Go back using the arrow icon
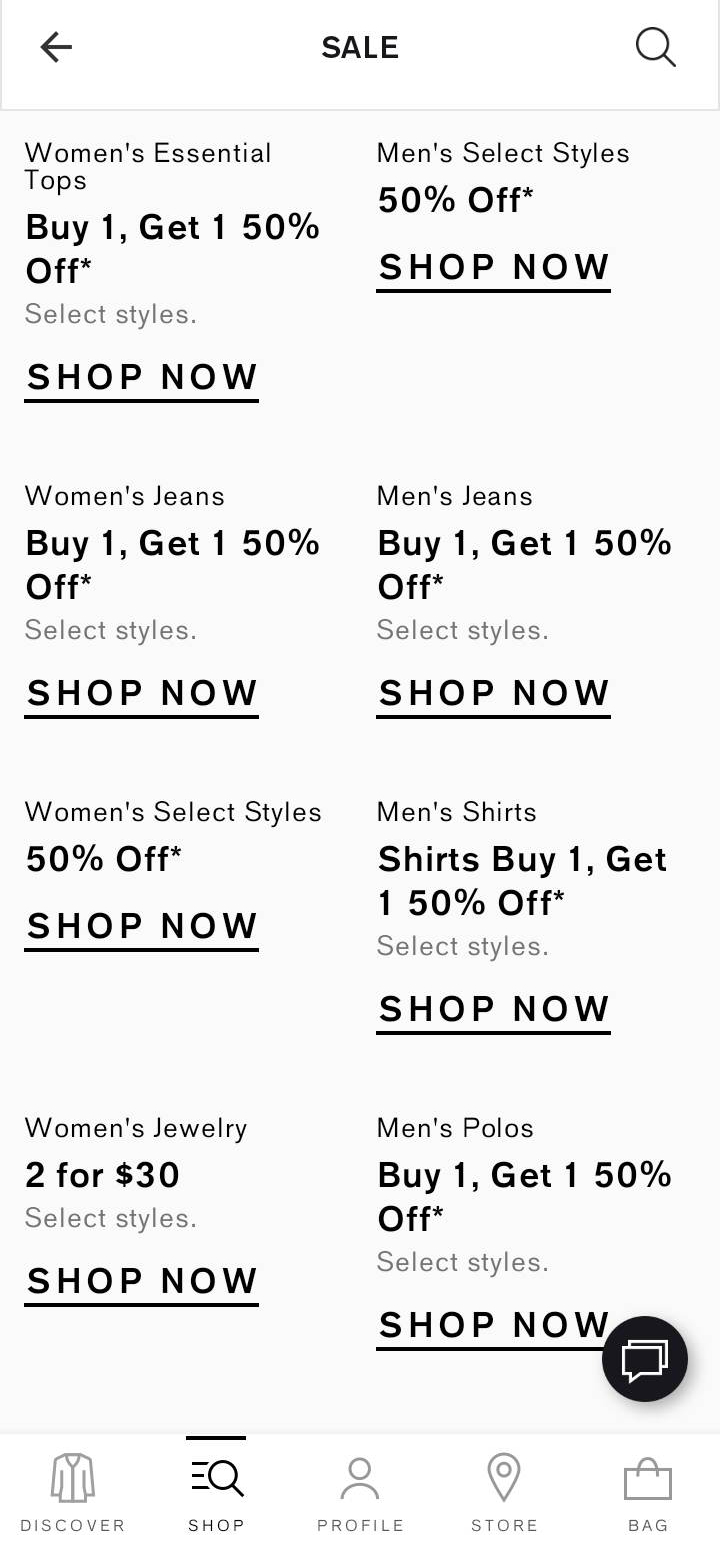Image resolution: width=720 pixels, height=1550 pixels. [56, 46]
